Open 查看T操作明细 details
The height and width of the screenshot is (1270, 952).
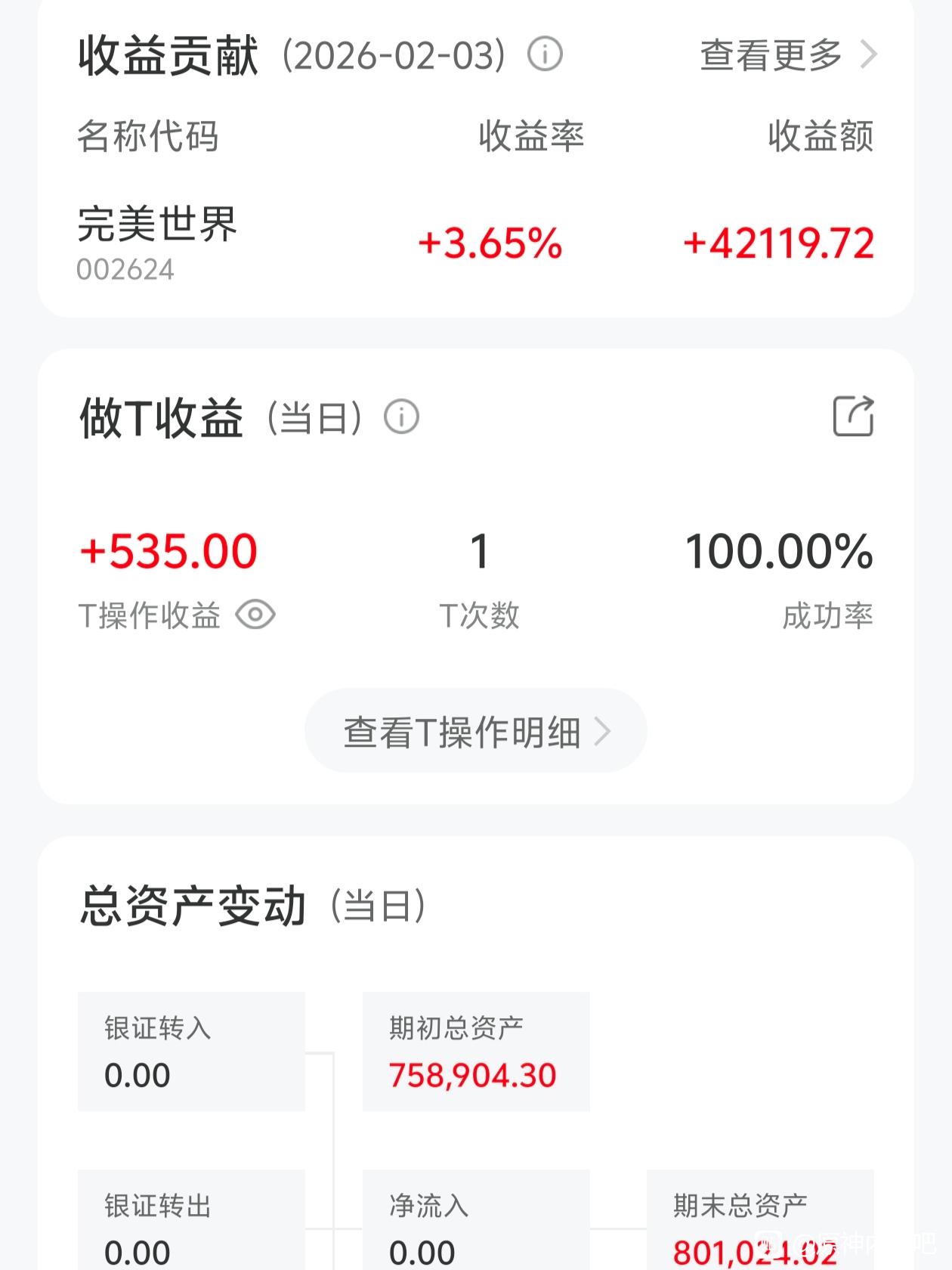click(x=475, y=731)
